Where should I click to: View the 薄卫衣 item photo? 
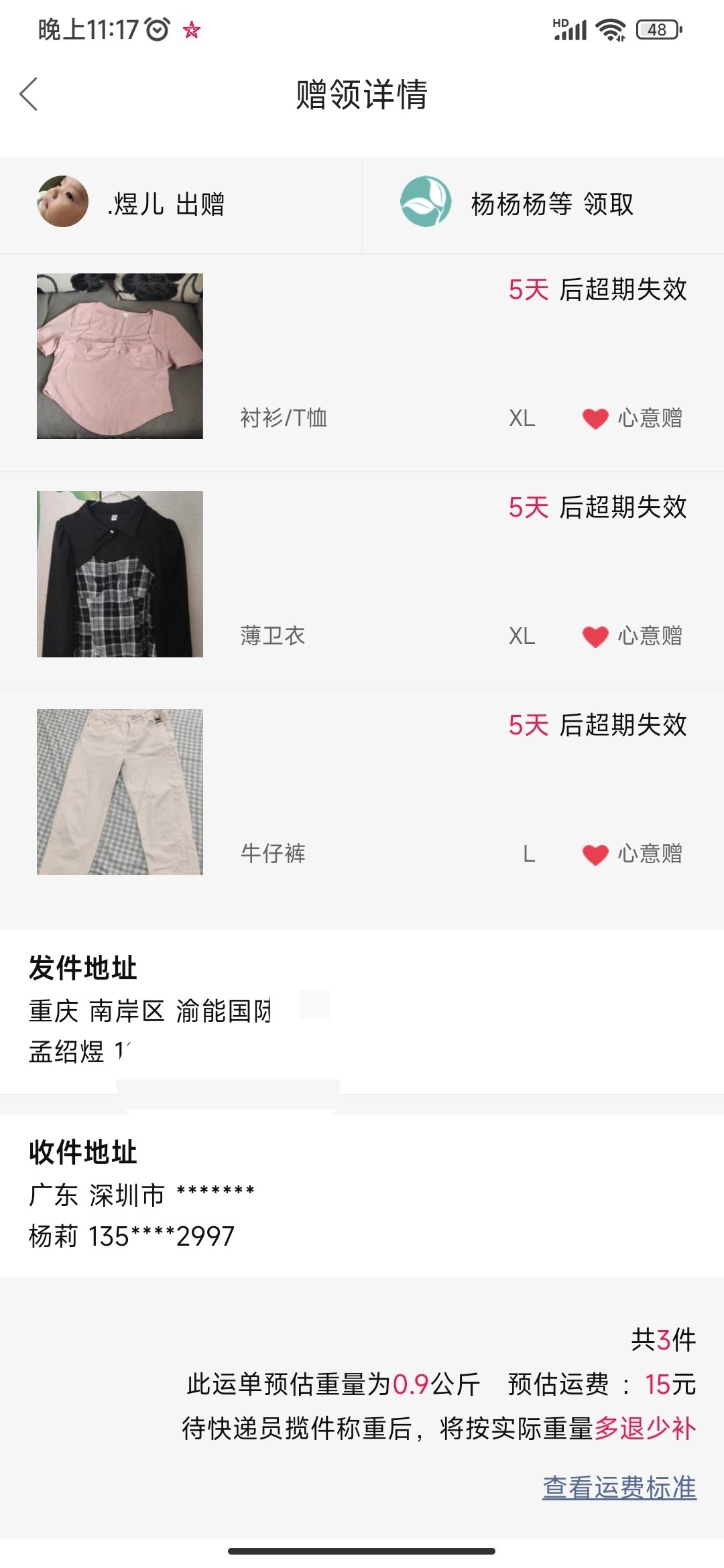coord(120,574)
